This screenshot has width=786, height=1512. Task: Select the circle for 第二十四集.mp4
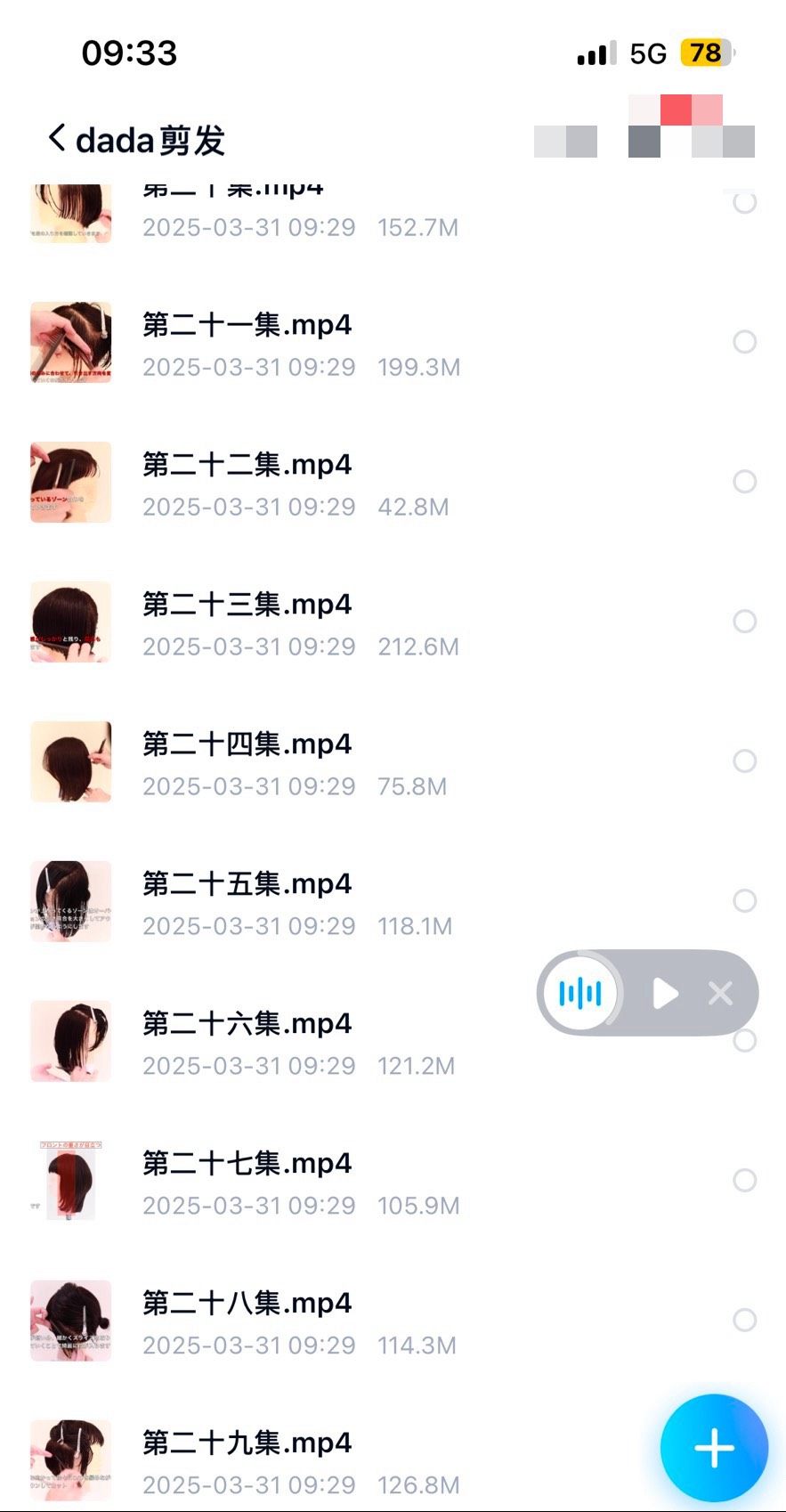[744, 761]
